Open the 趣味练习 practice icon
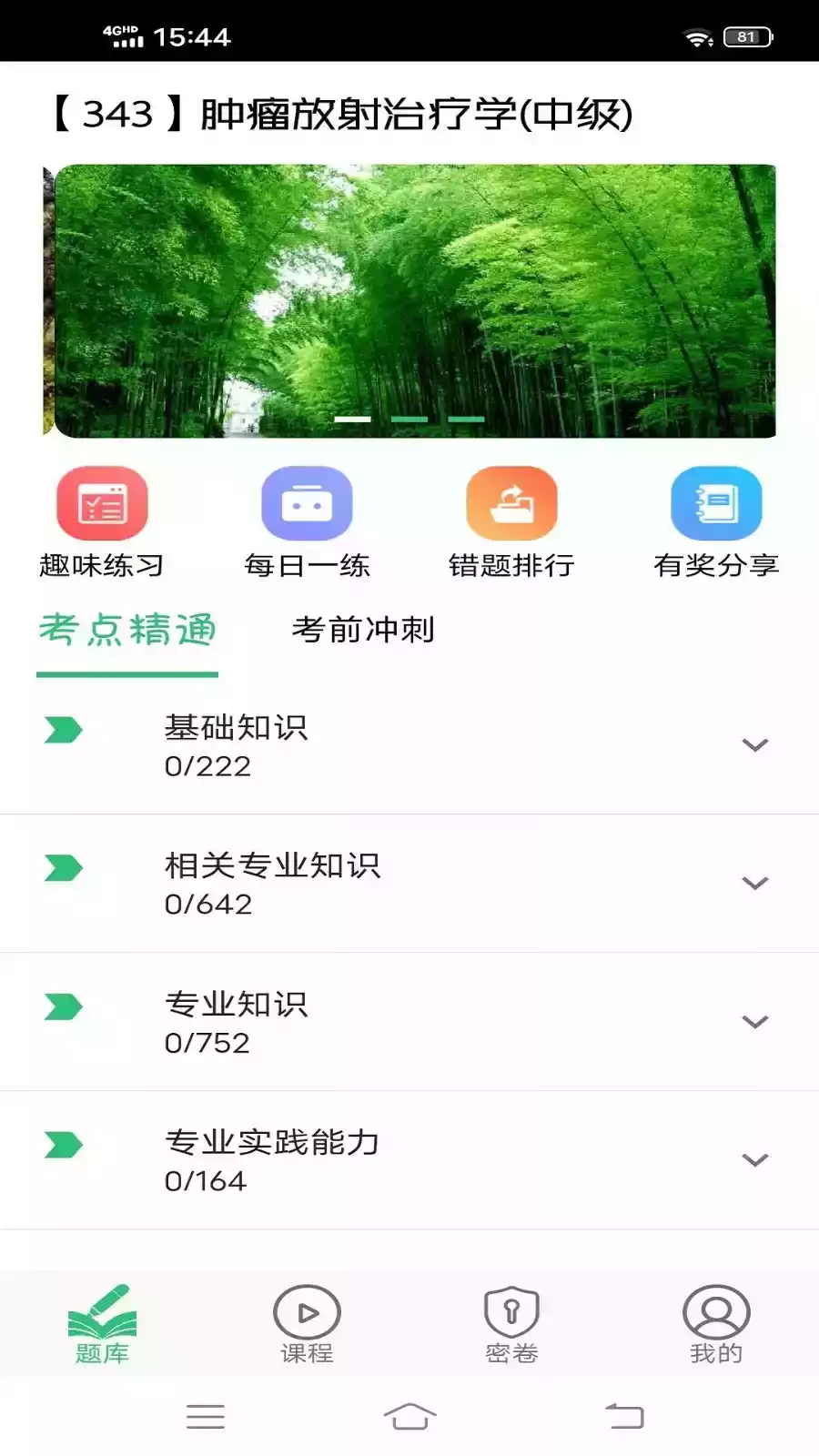The height and width of the screenshot is (1456, 819). [102, 505]
